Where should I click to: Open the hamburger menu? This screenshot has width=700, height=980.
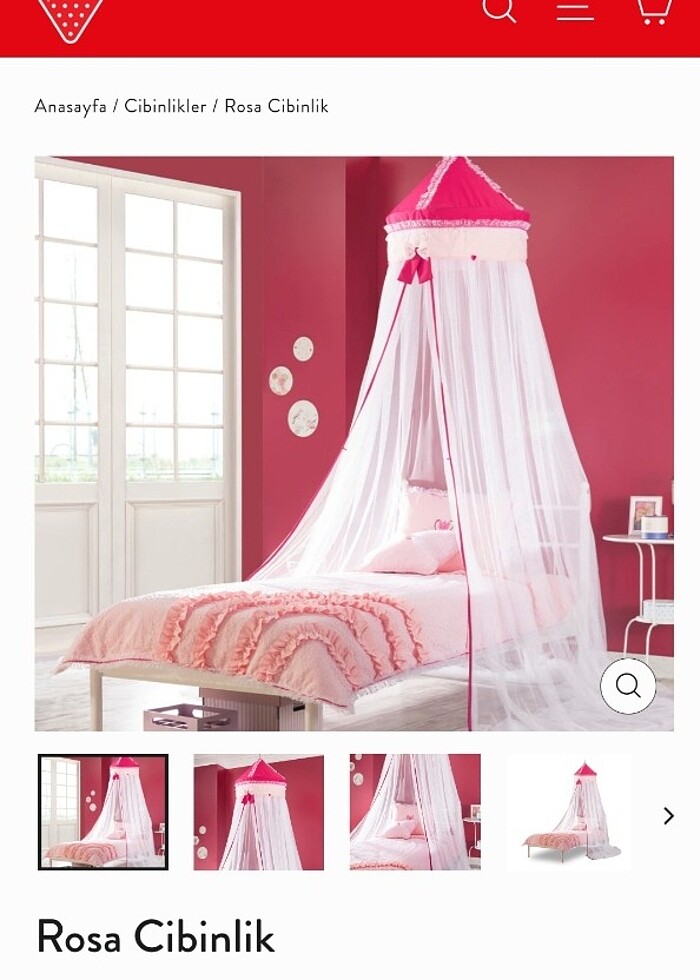(574, 10)
